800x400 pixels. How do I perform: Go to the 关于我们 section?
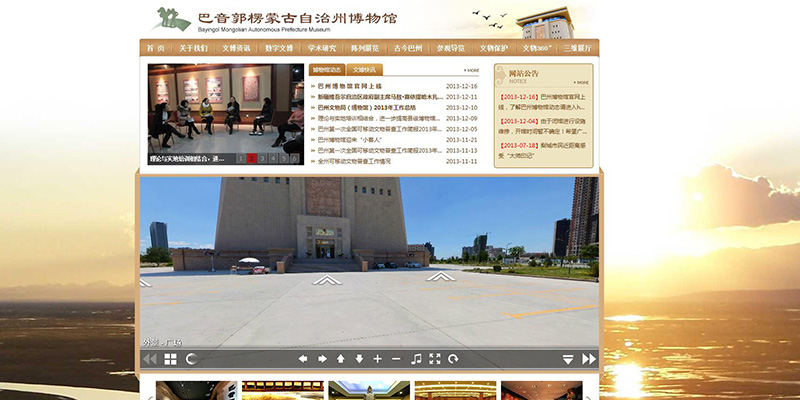coord(194,48)
